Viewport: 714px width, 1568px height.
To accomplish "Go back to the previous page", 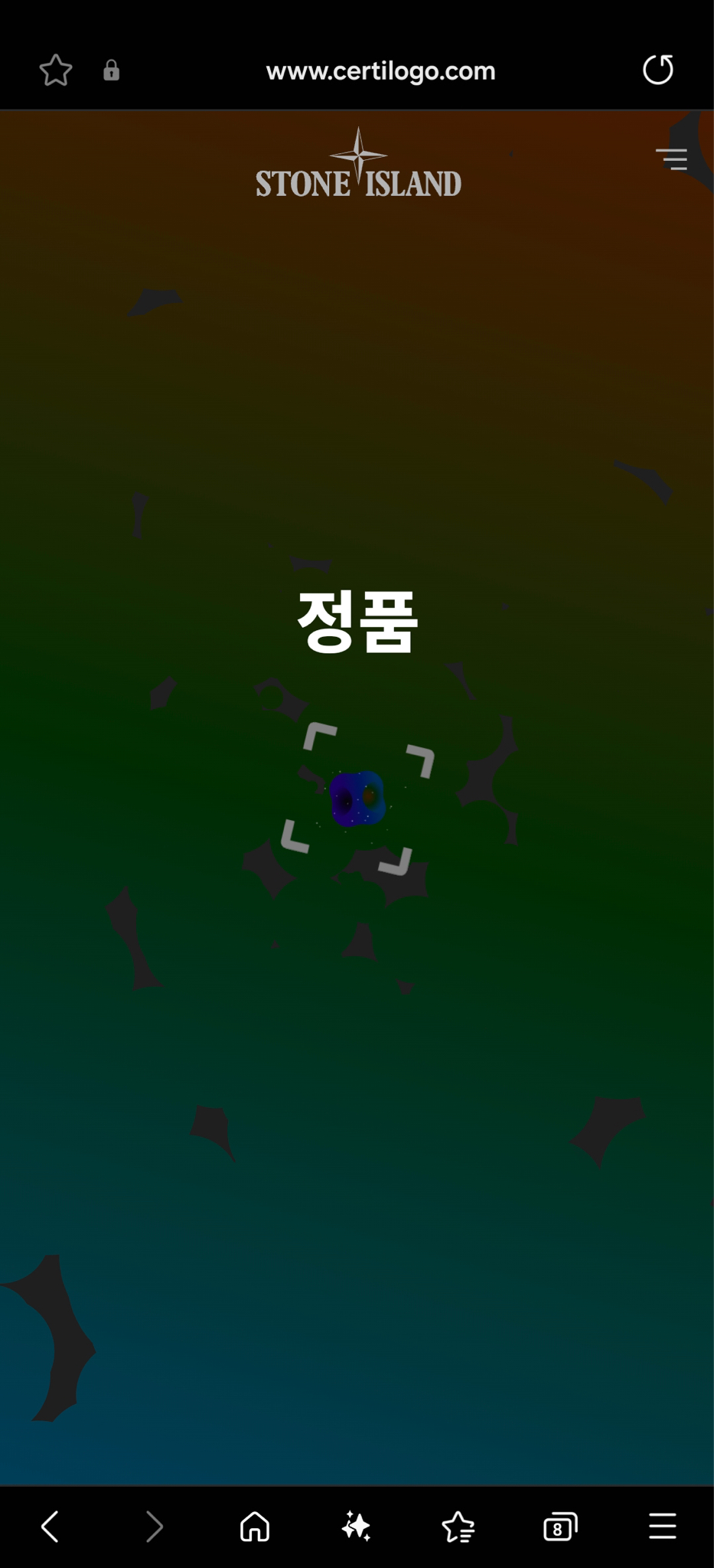I will pyautogui.click(x=51, y=1527).
